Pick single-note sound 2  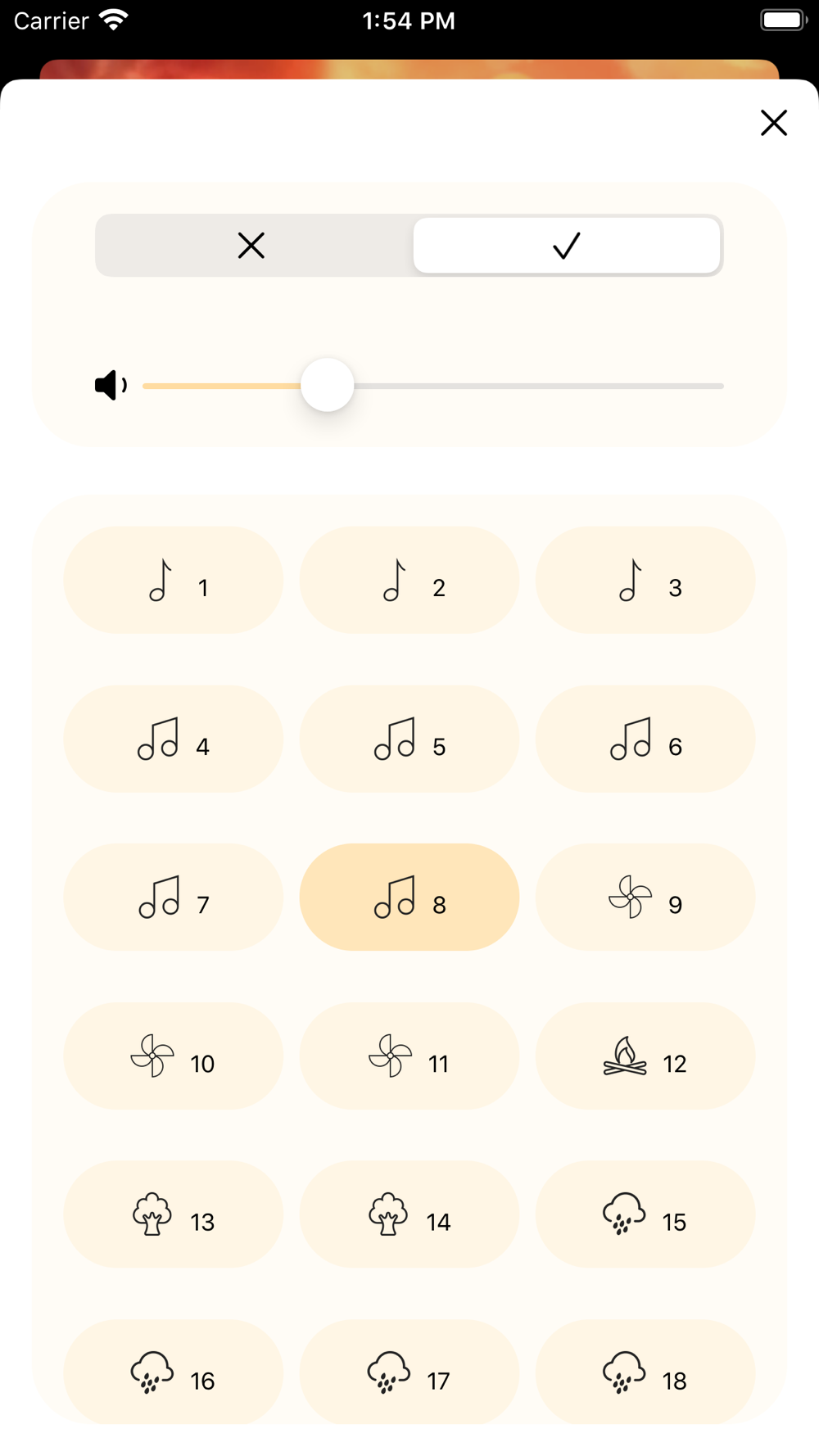pos(409,580)
